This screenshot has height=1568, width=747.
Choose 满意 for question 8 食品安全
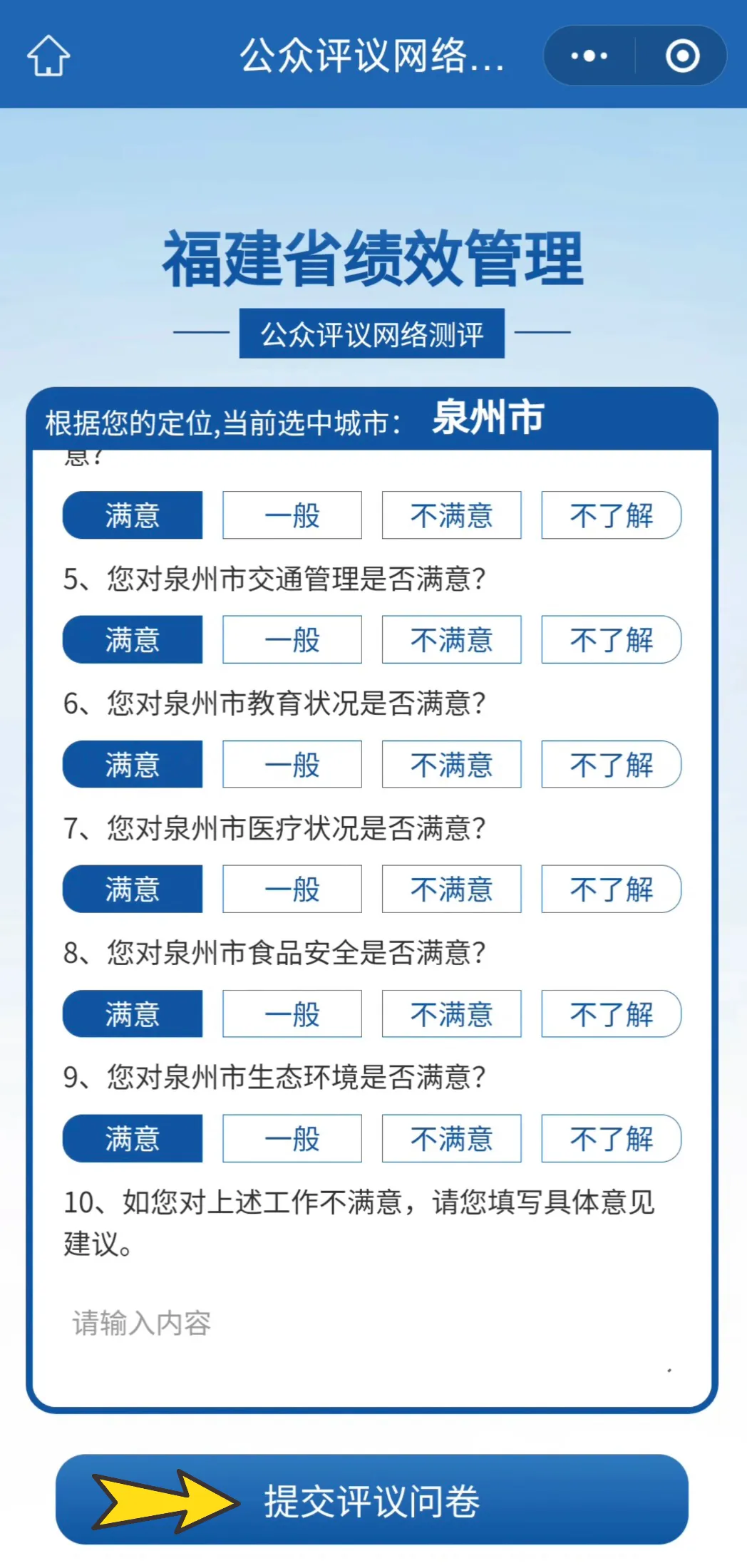point(133,1013)
